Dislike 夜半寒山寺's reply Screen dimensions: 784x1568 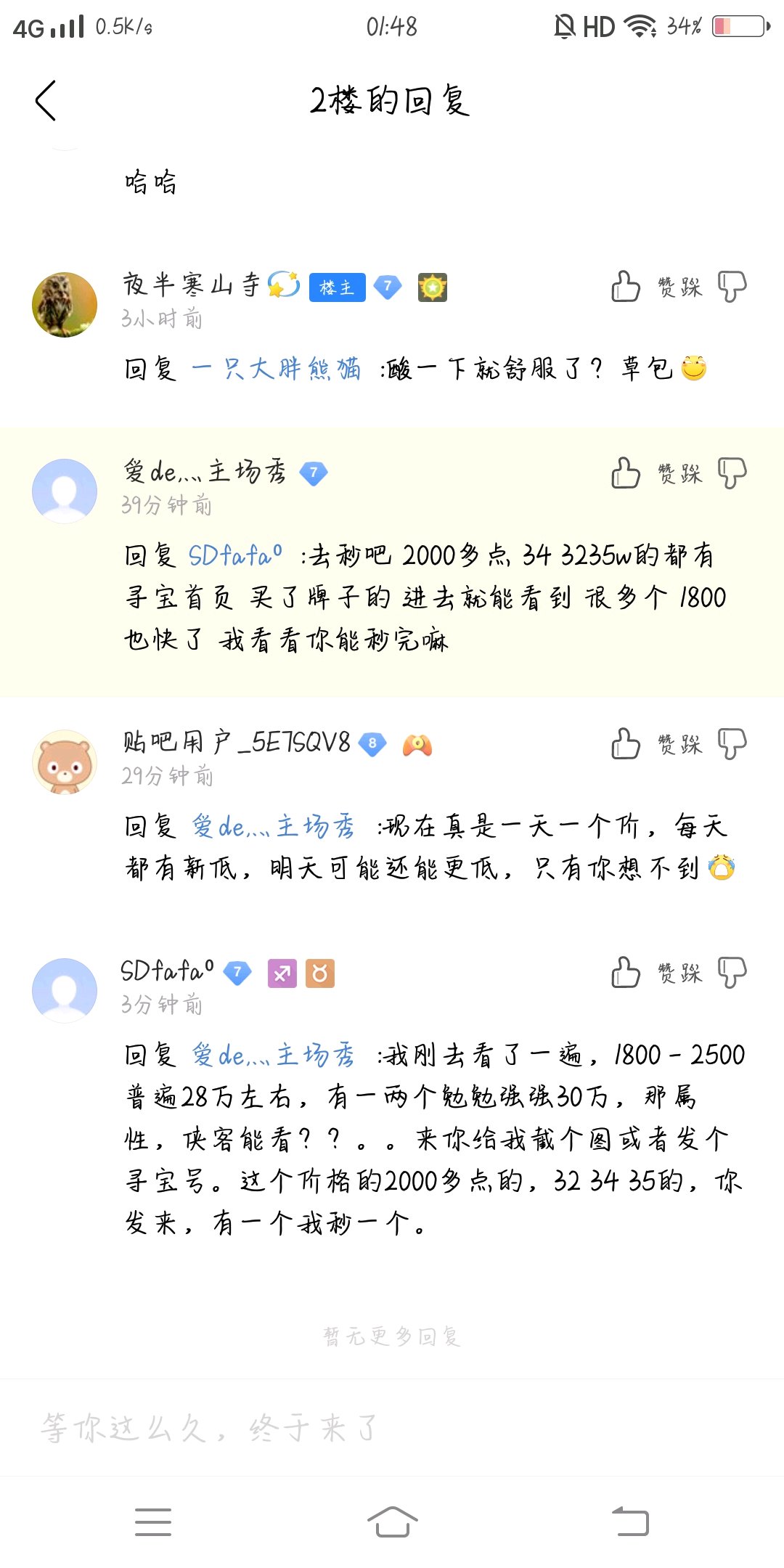(732, 287)
